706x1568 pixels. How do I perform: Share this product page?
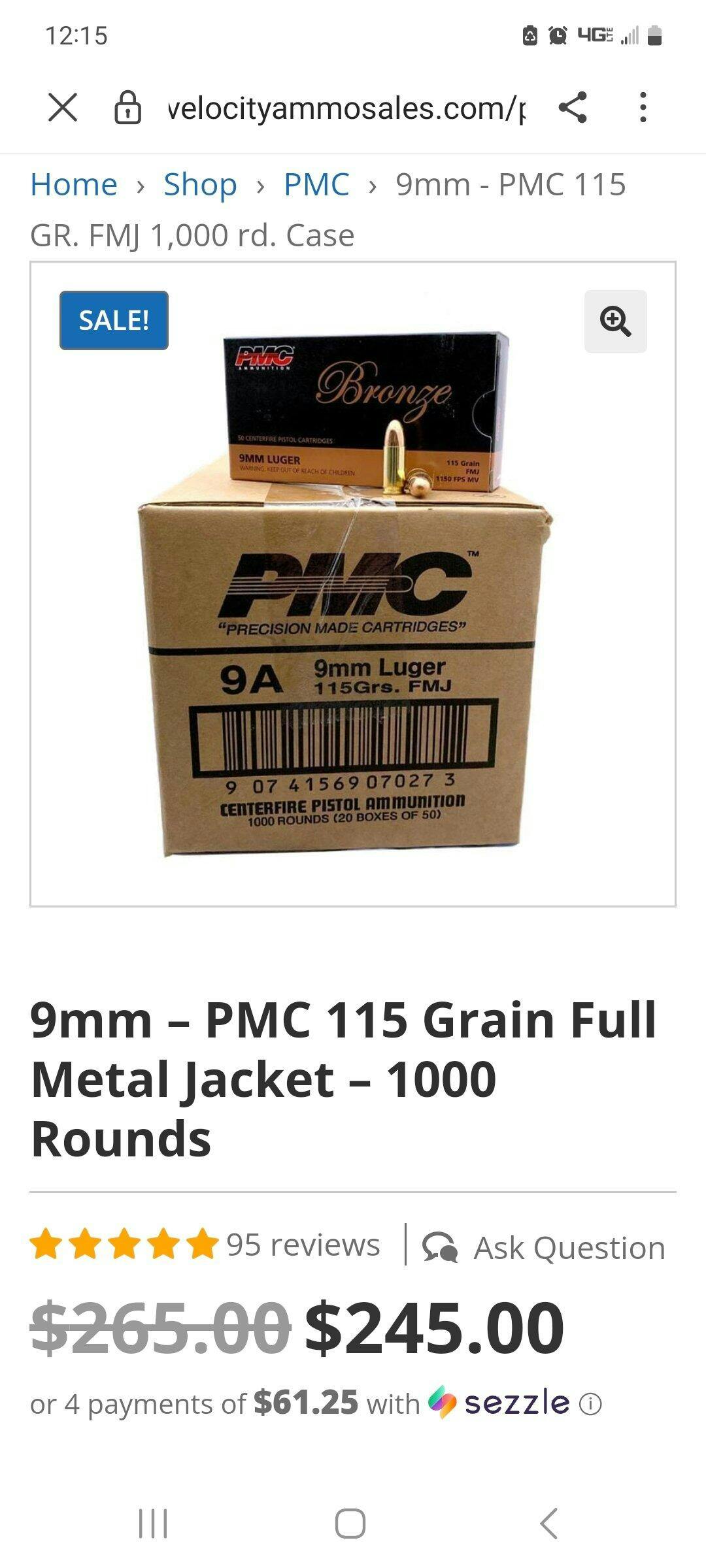573,107
